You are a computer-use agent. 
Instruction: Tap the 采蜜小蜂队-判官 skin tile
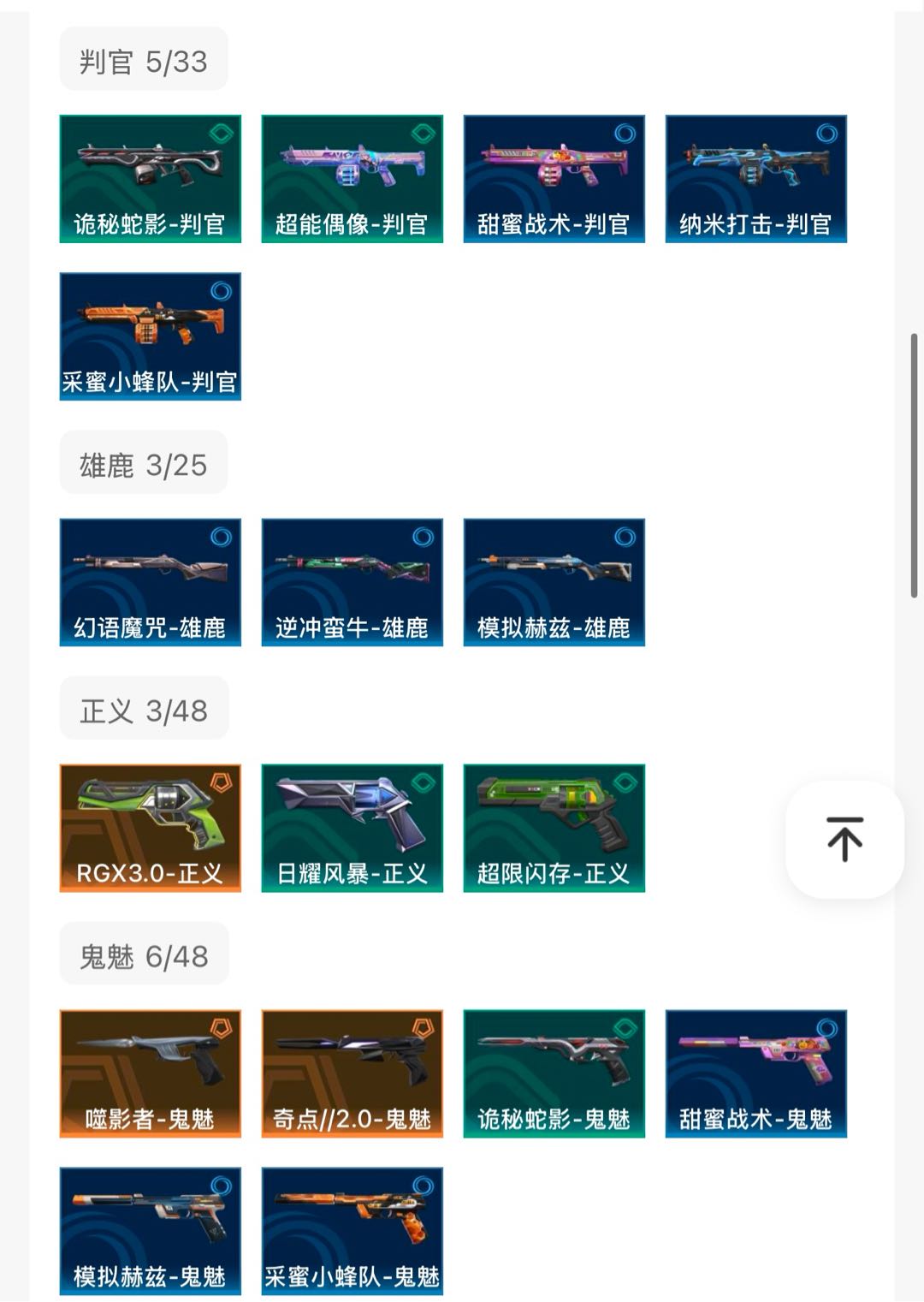151,336
